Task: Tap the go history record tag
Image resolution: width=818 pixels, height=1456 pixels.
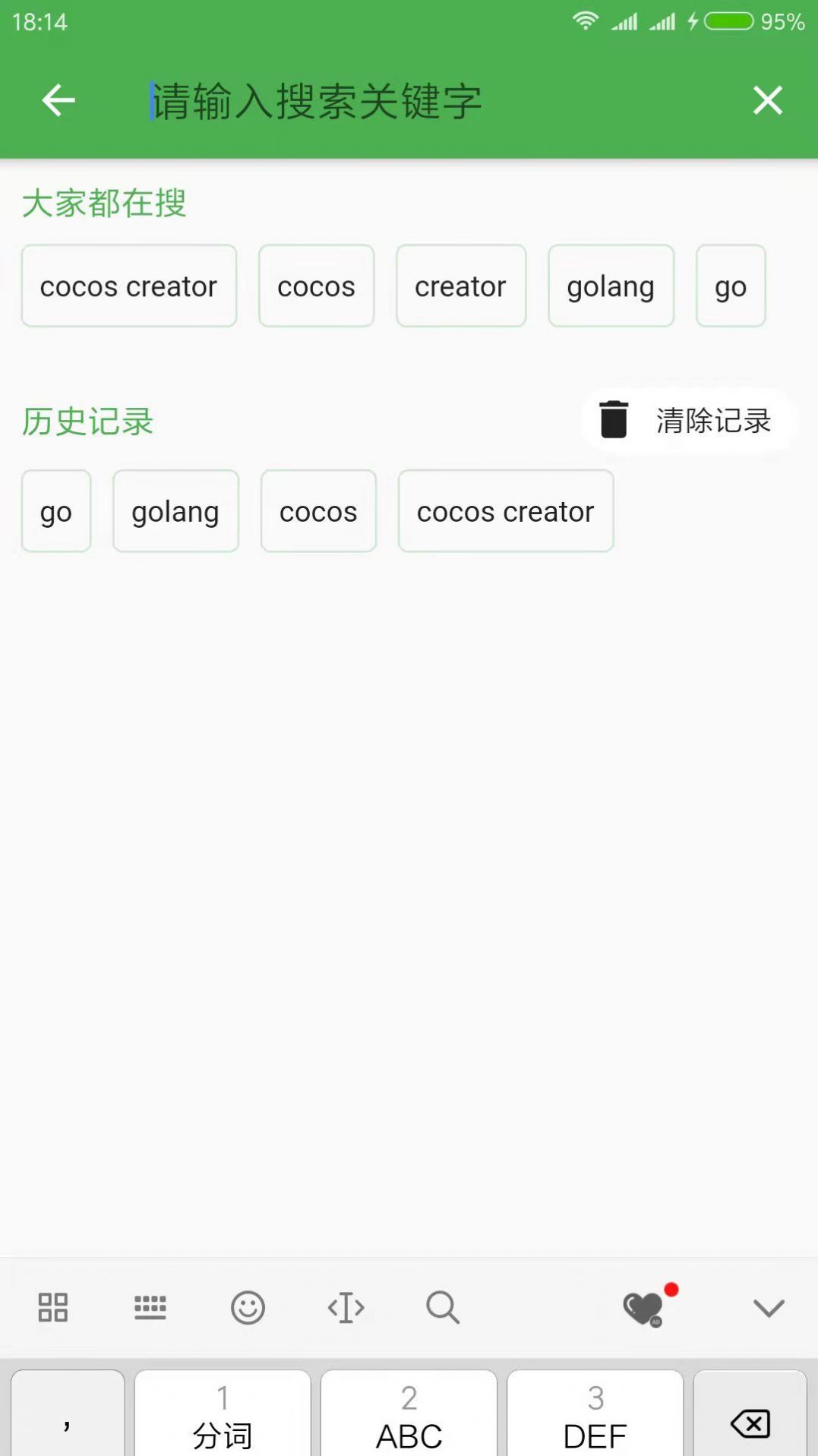Action: pyautogui.click(x=55, y=511)
